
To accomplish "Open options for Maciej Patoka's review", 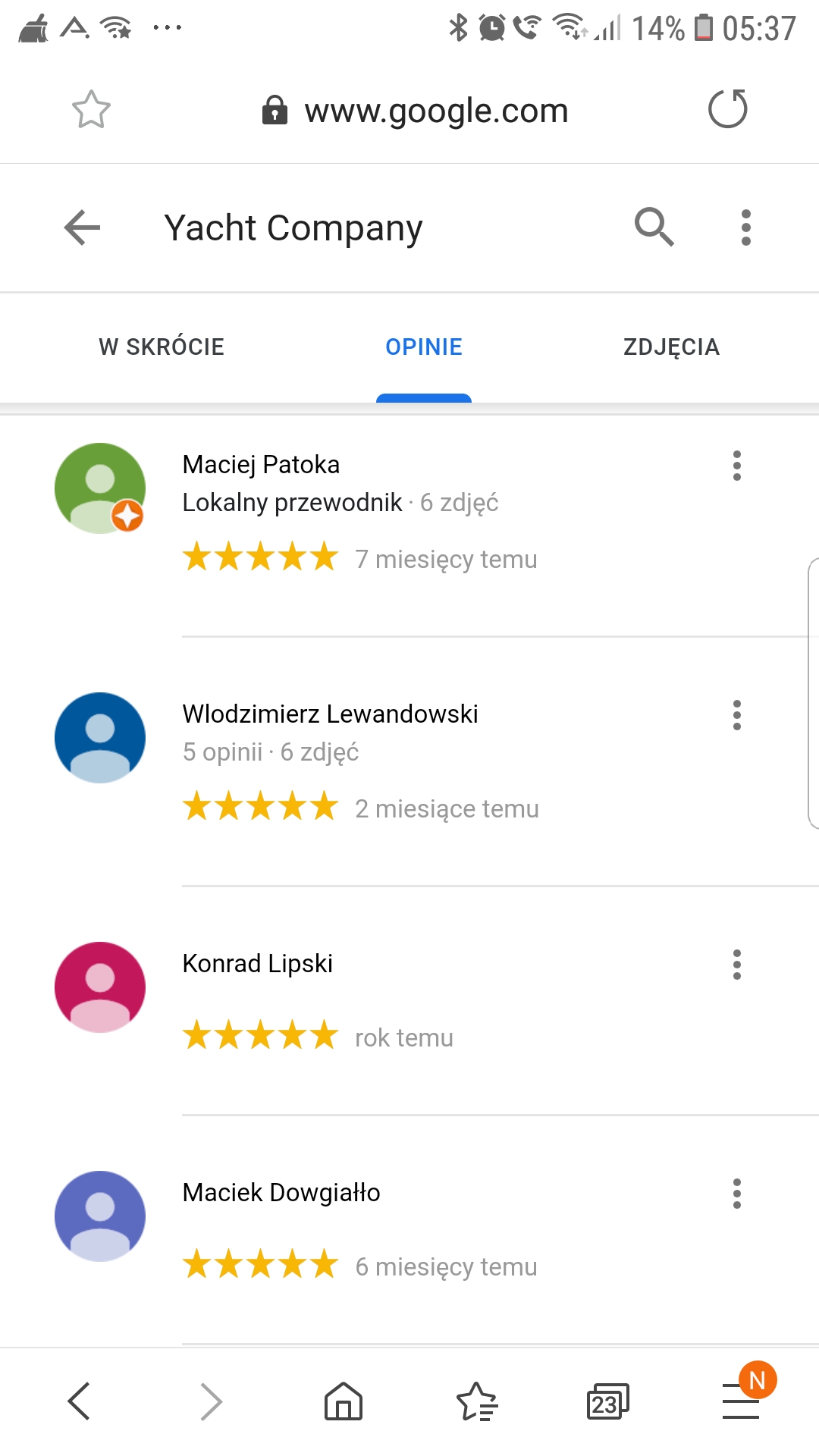I will [736, 466].
